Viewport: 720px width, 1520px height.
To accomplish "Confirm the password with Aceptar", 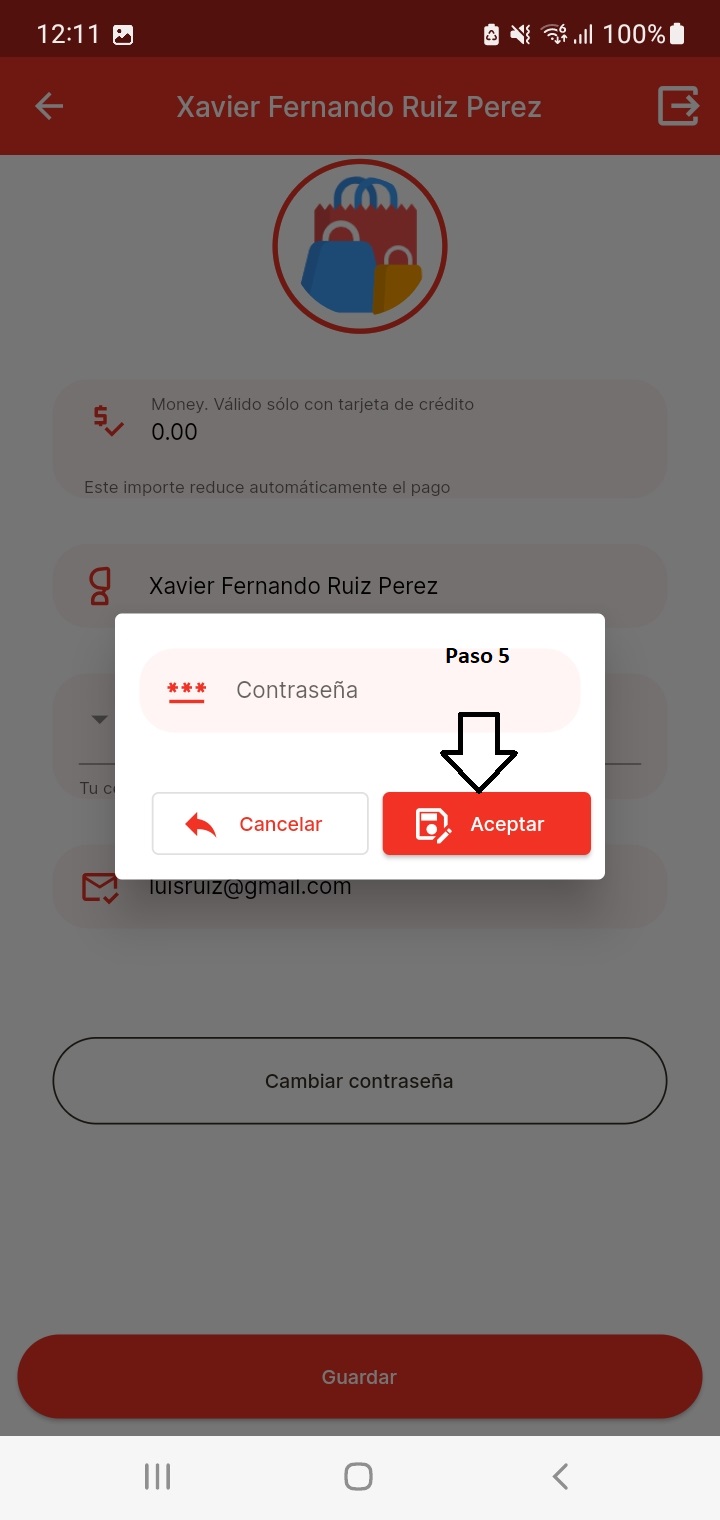I will [x=487, y=824].
